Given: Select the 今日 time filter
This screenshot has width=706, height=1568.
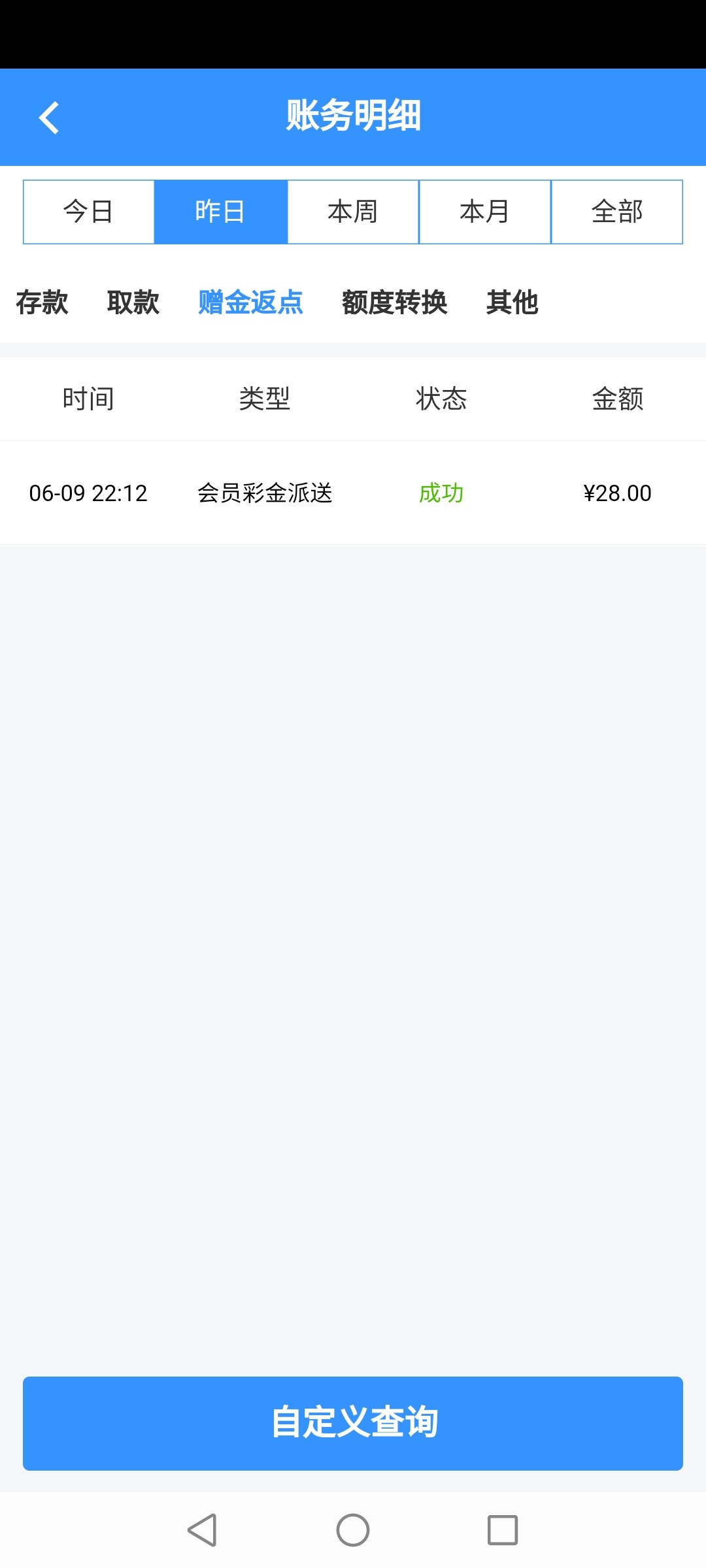Looking at the screenshot, I should coord(88,211).
